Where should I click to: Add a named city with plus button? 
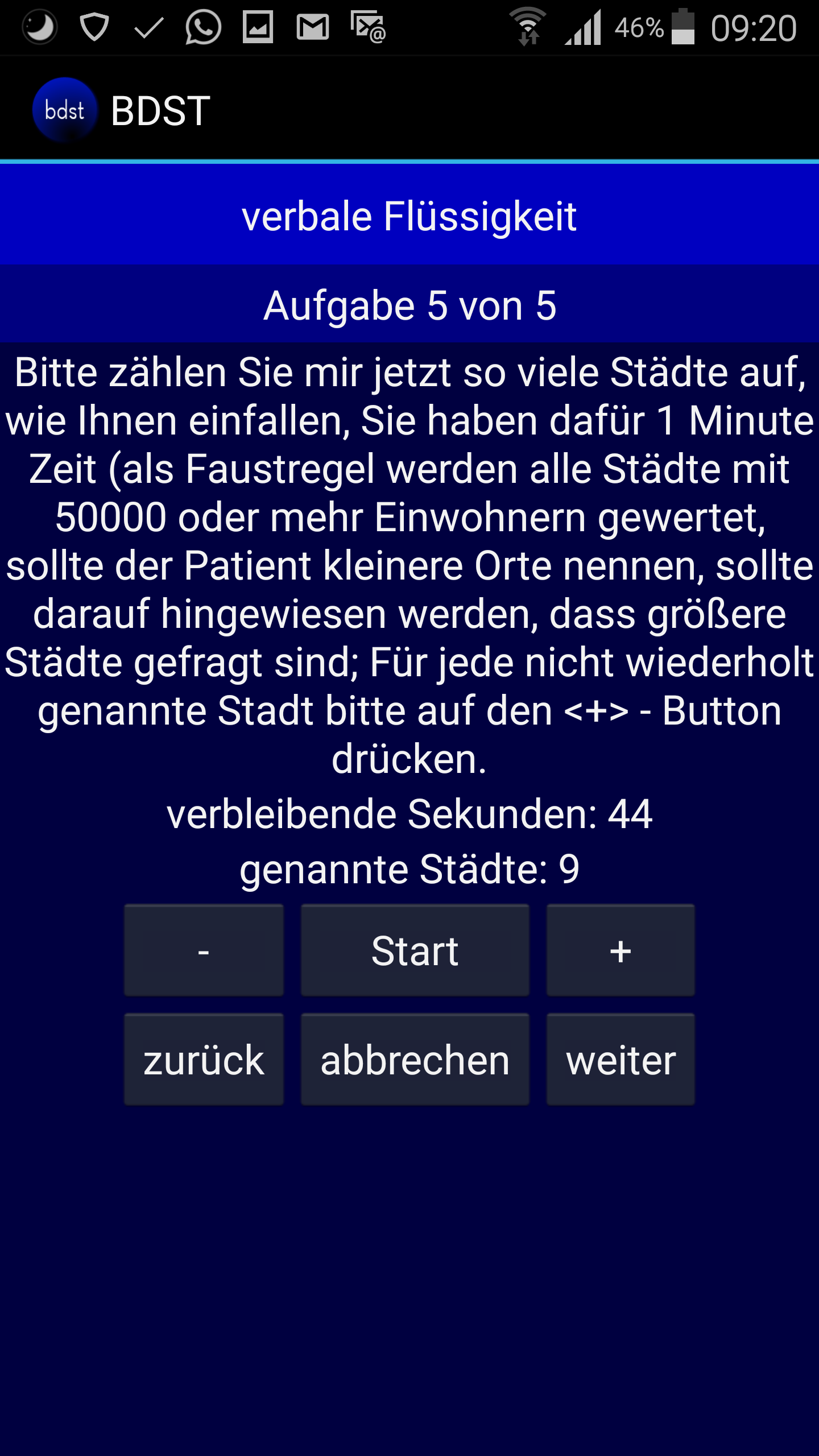click(x=620, y=950)
